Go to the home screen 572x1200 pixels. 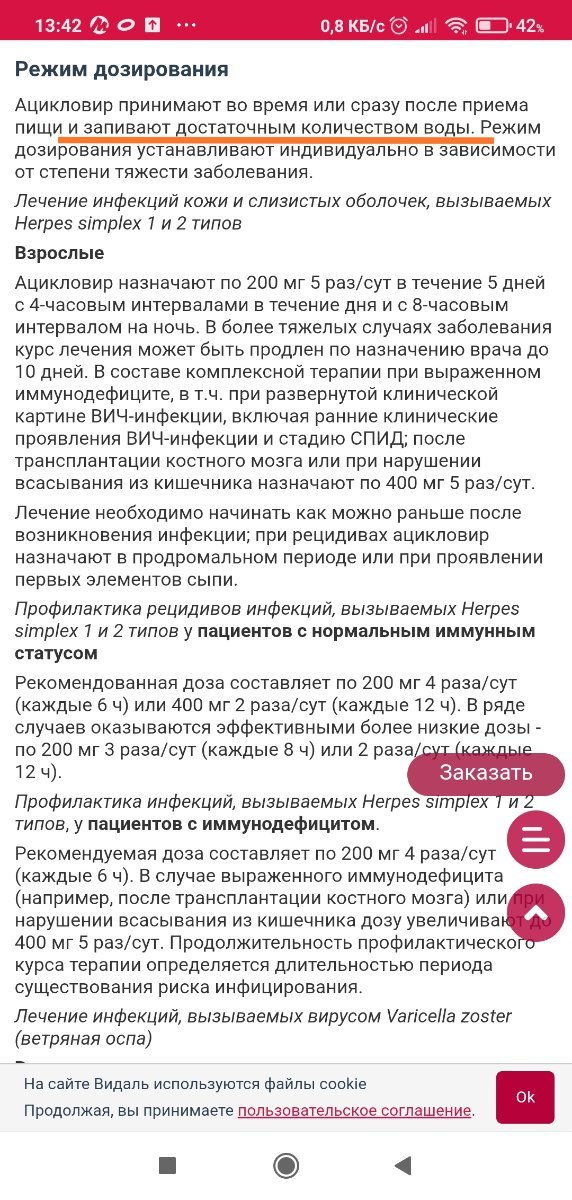286,1165
